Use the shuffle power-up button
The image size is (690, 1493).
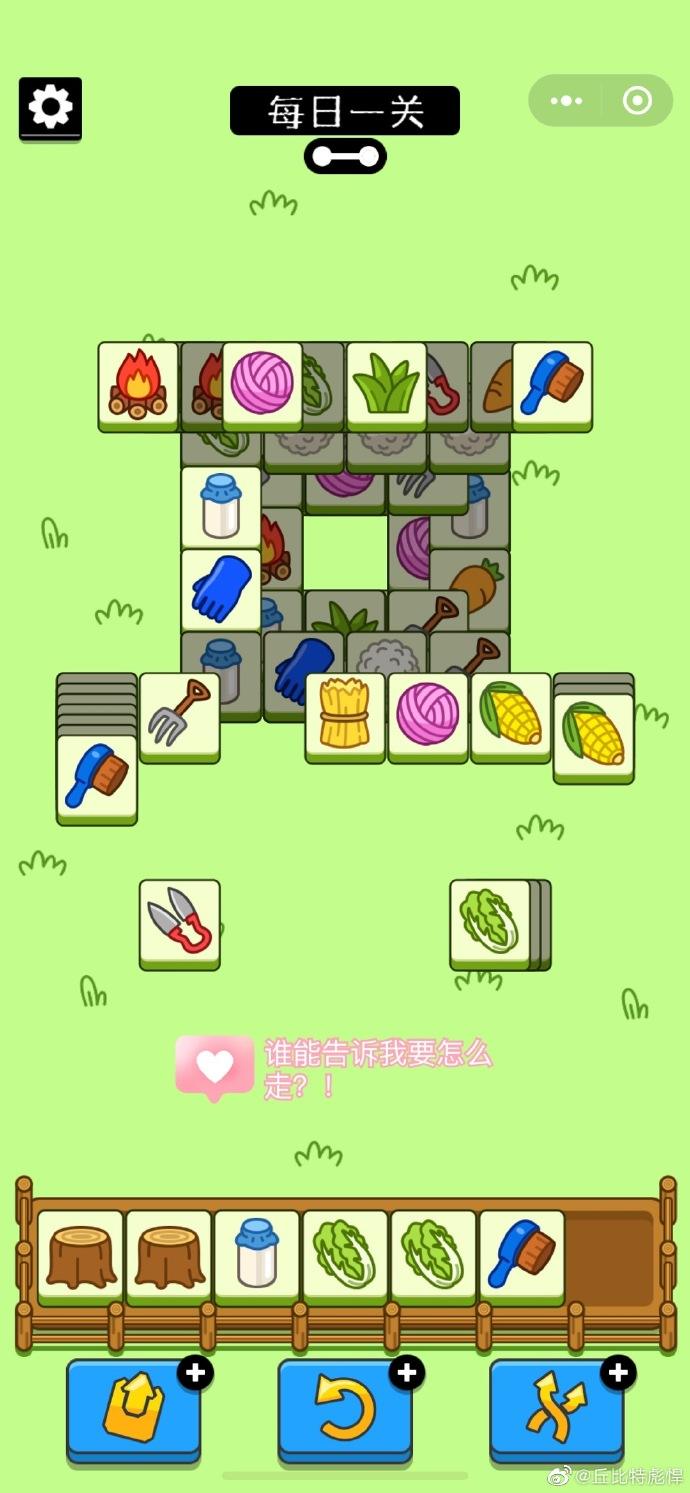[556, 1410]
